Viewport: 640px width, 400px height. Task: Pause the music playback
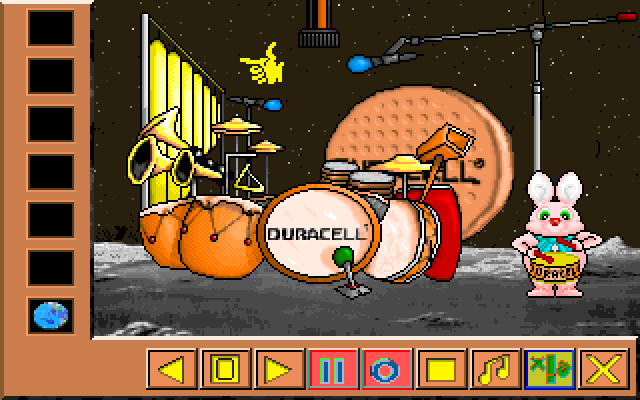[332, 371]
